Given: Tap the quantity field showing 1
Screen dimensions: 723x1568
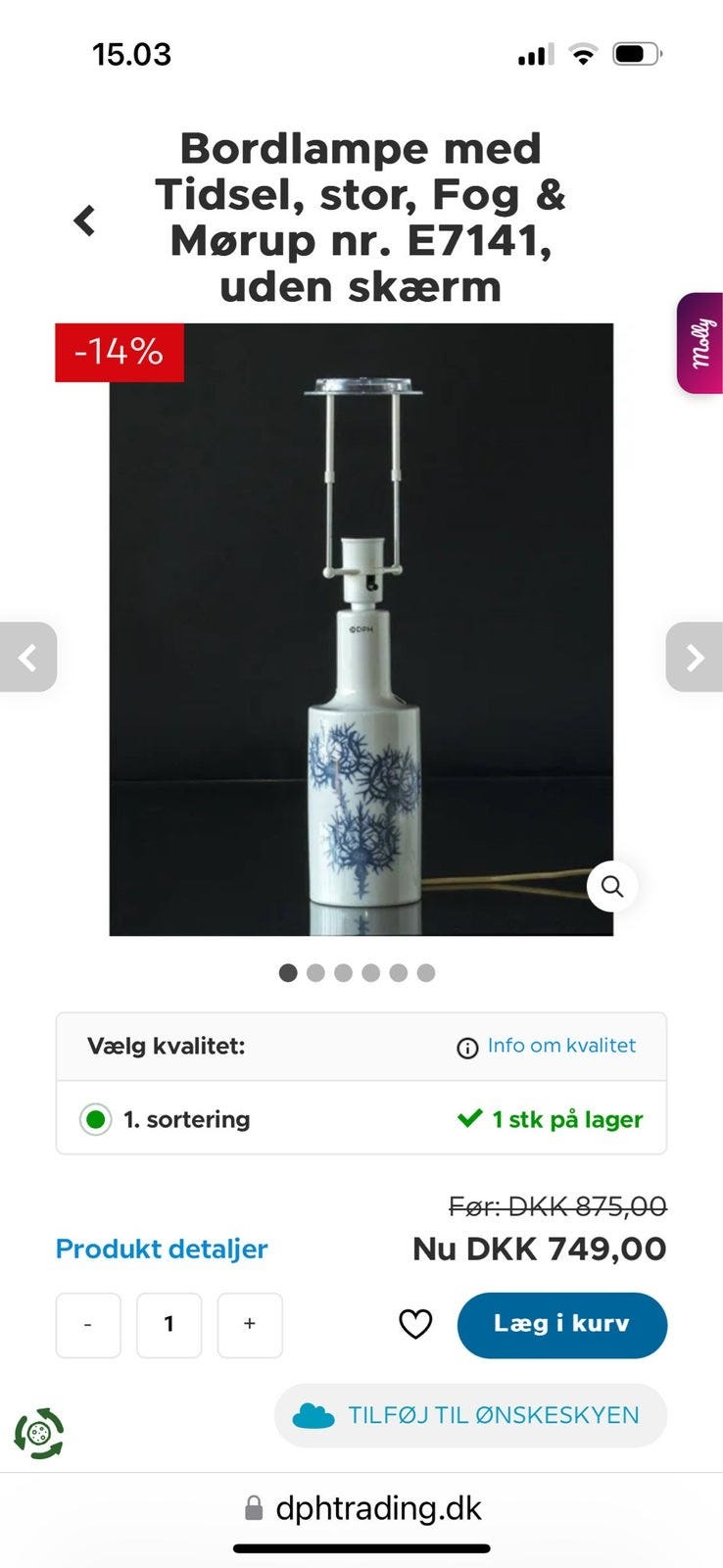Looking at the screenshot, I should 169,1325.
